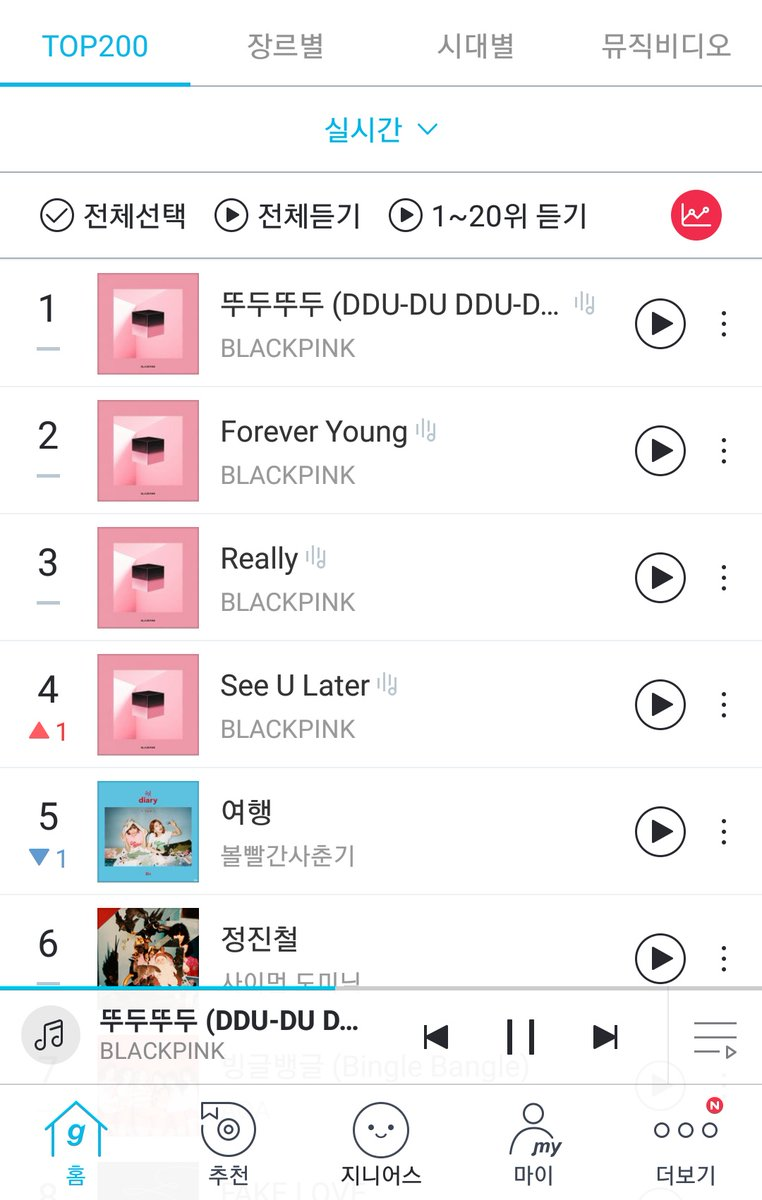
Task: Play the top-ranked 뚜두뚜두 track
Action: (660, 324)
